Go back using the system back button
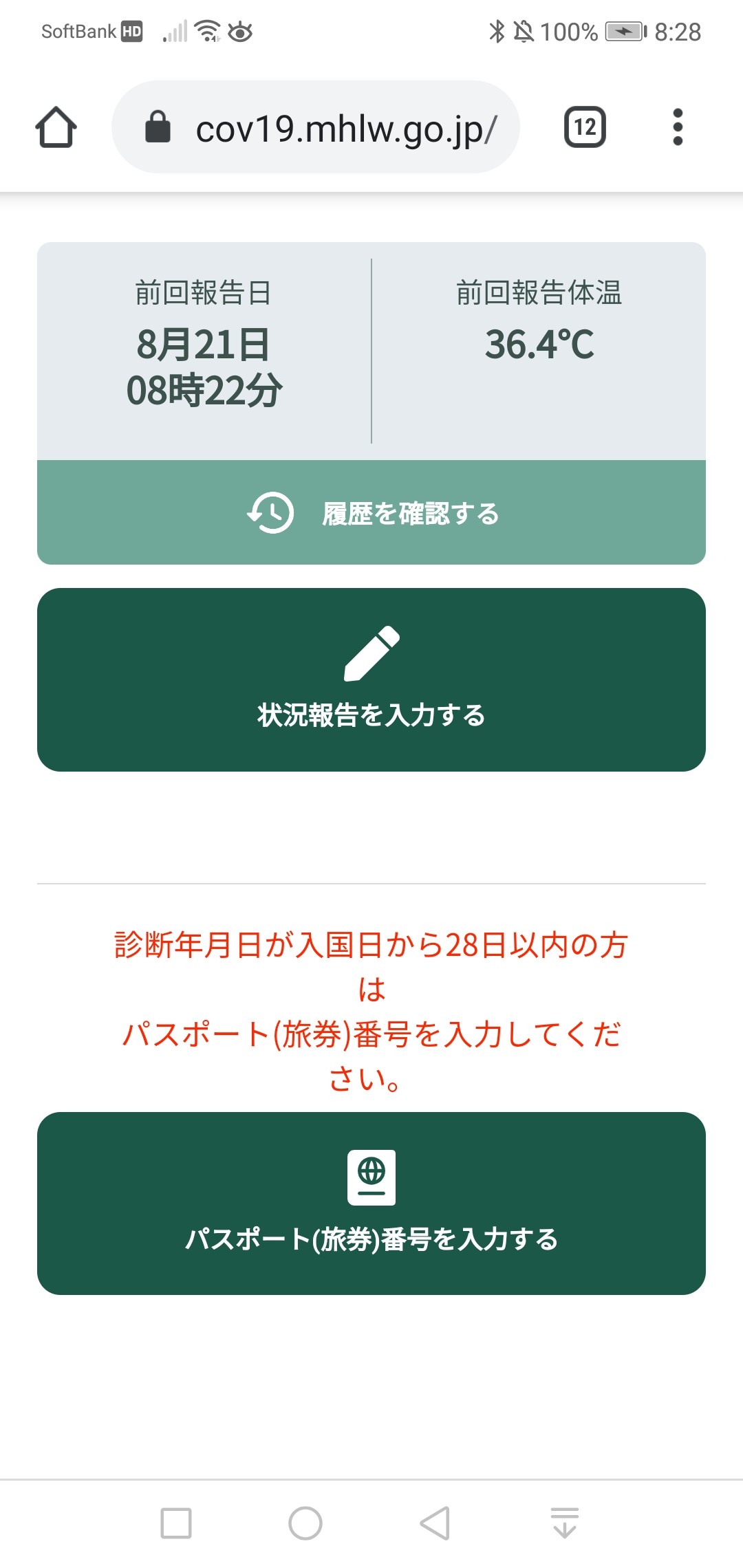 [435, 1523]
